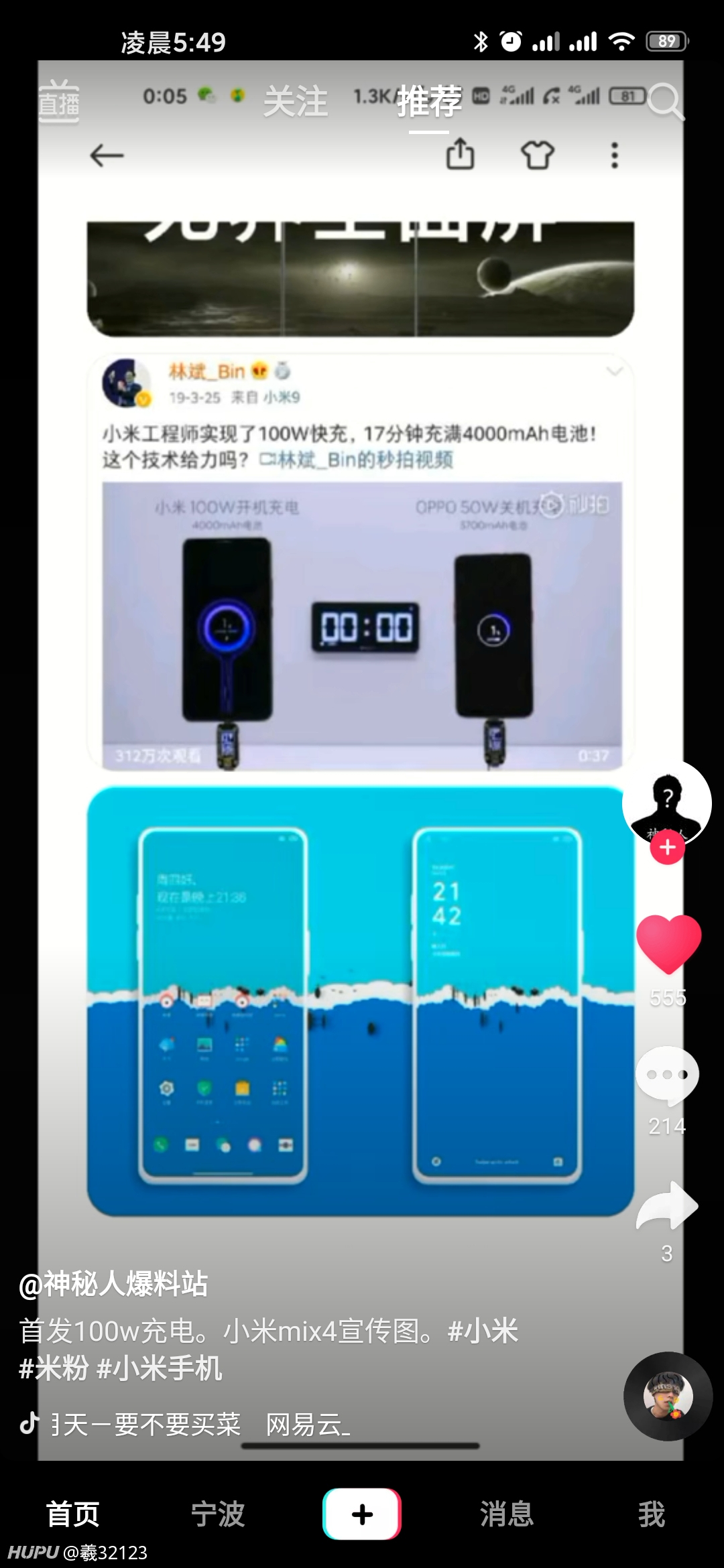This screenshot has width=724, height=1568.
Task: Open the 消息 messages tab
Action: click(x=507, y=1514)
